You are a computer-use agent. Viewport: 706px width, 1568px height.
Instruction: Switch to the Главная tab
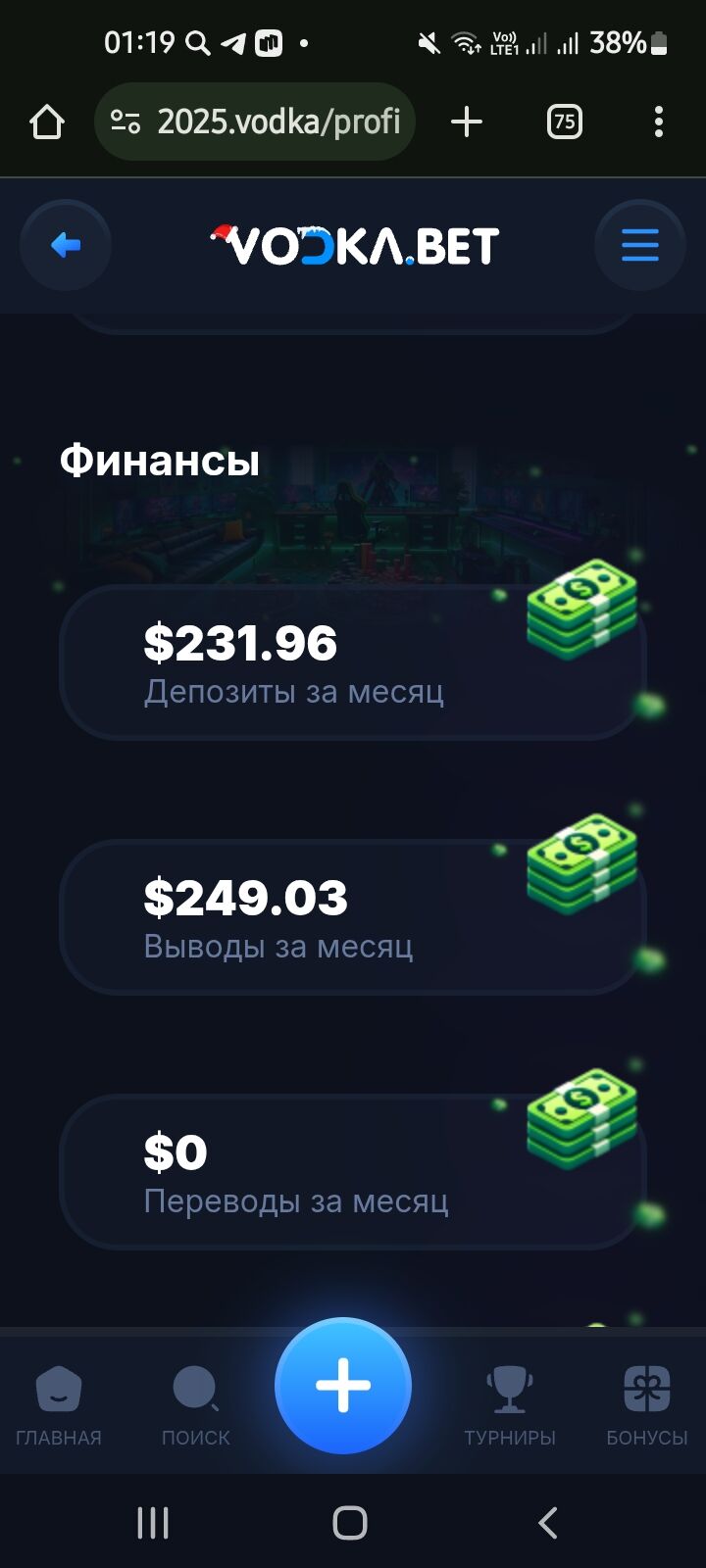pyautogui.click(x=59, y=1403)
